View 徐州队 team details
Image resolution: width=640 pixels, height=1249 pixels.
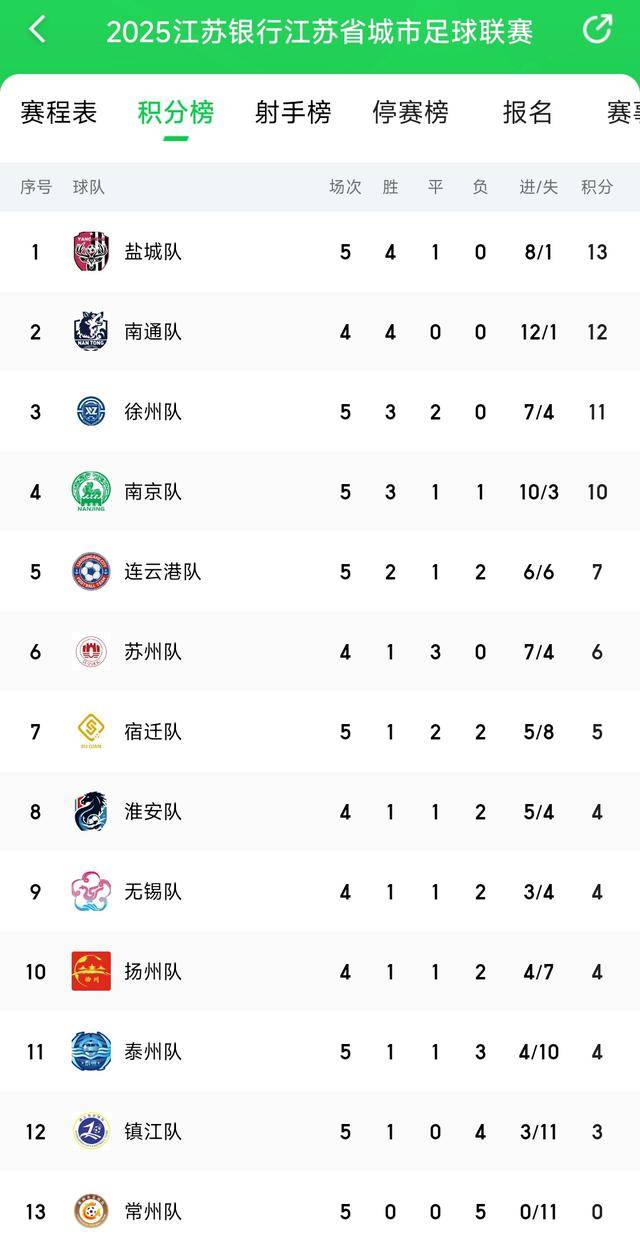coord(320,411)
